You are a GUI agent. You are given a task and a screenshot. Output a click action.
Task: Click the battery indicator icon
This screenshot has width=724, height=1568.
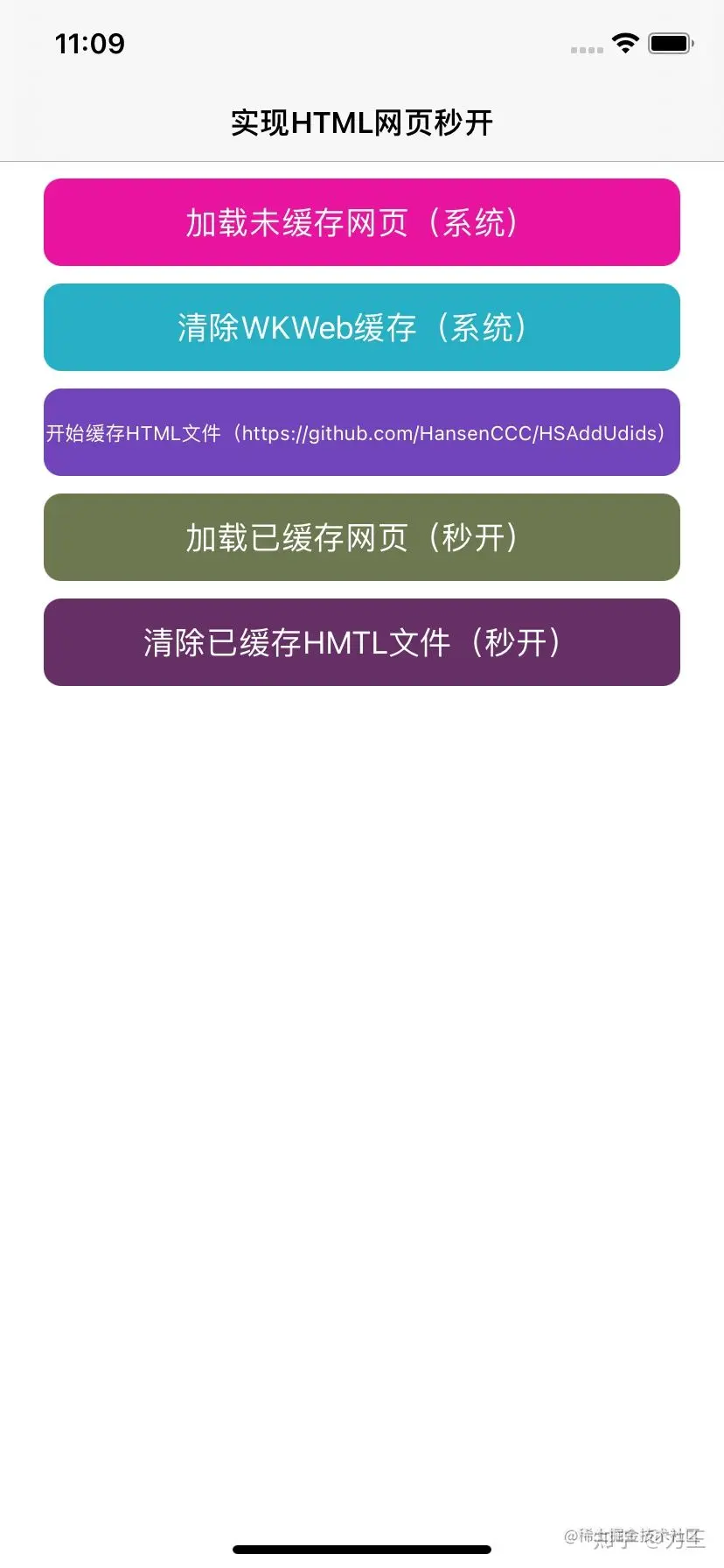[668, 45]
